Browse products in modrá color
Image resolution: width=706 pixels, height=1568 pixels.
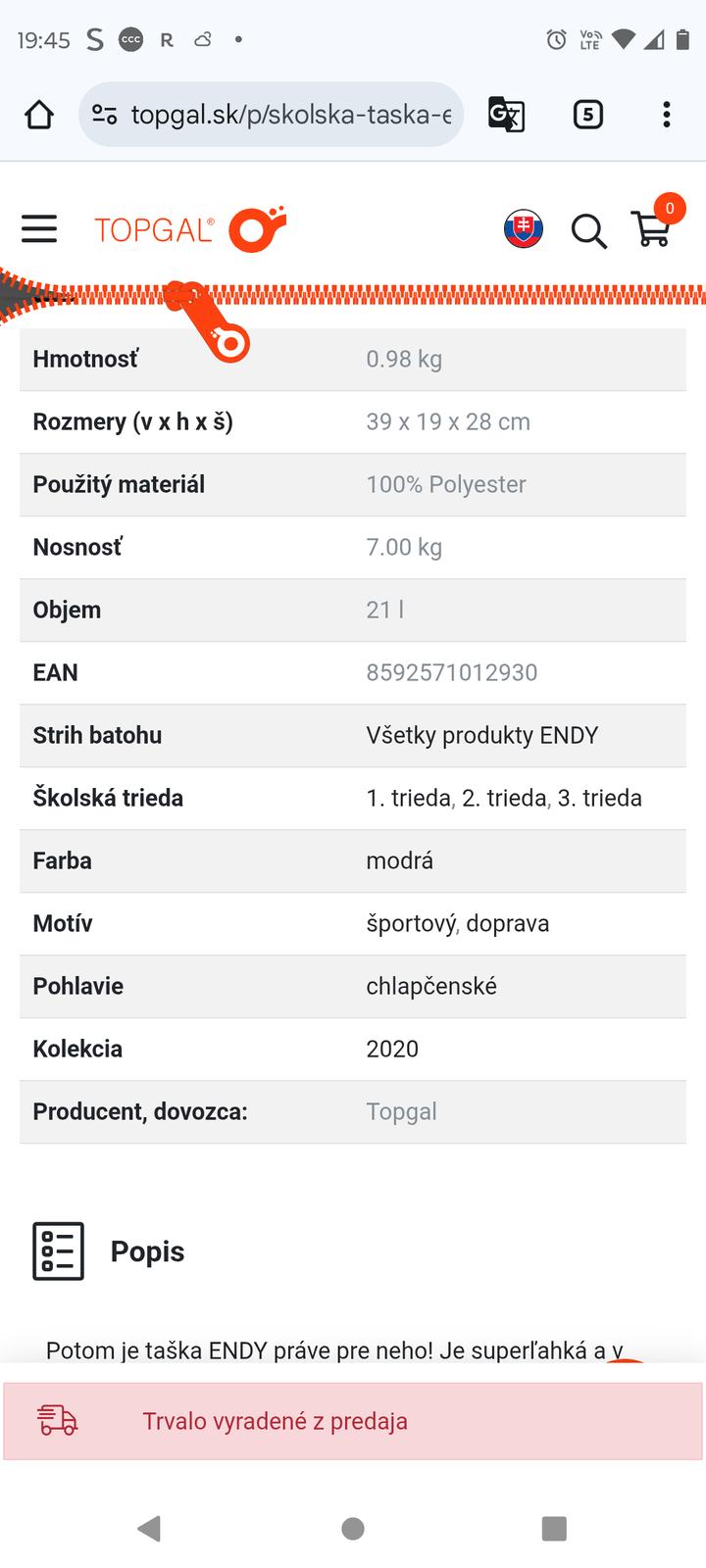[x=399, y=861]
